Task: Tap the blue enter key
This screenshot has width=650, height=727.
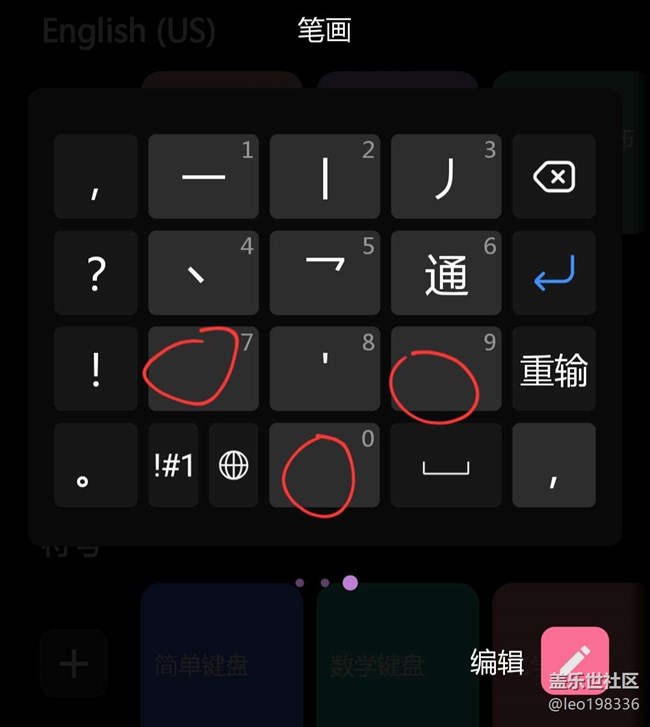Action: pyautogui.click(x=553, y=273)
